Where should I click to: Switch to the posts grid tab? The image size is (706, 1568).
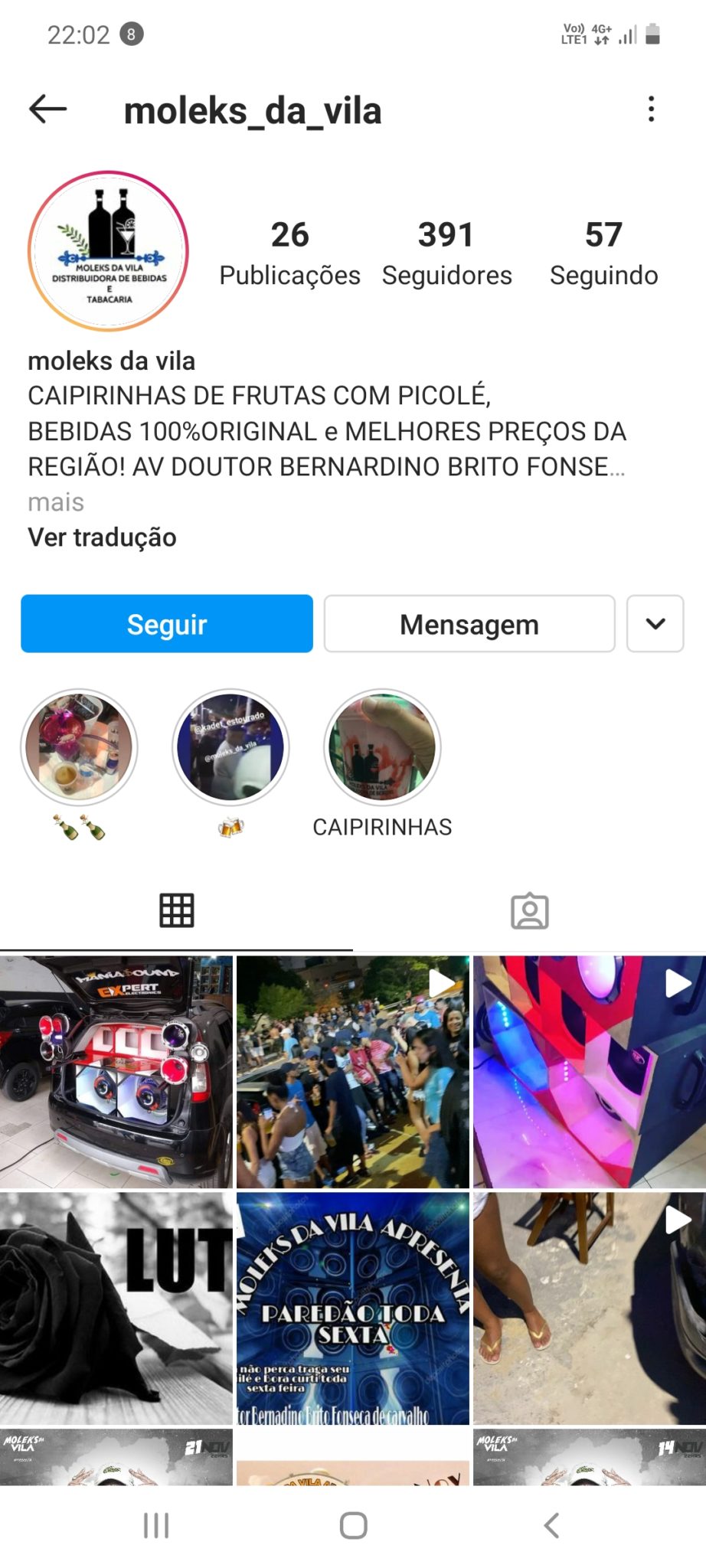click(x=176, y=911)
